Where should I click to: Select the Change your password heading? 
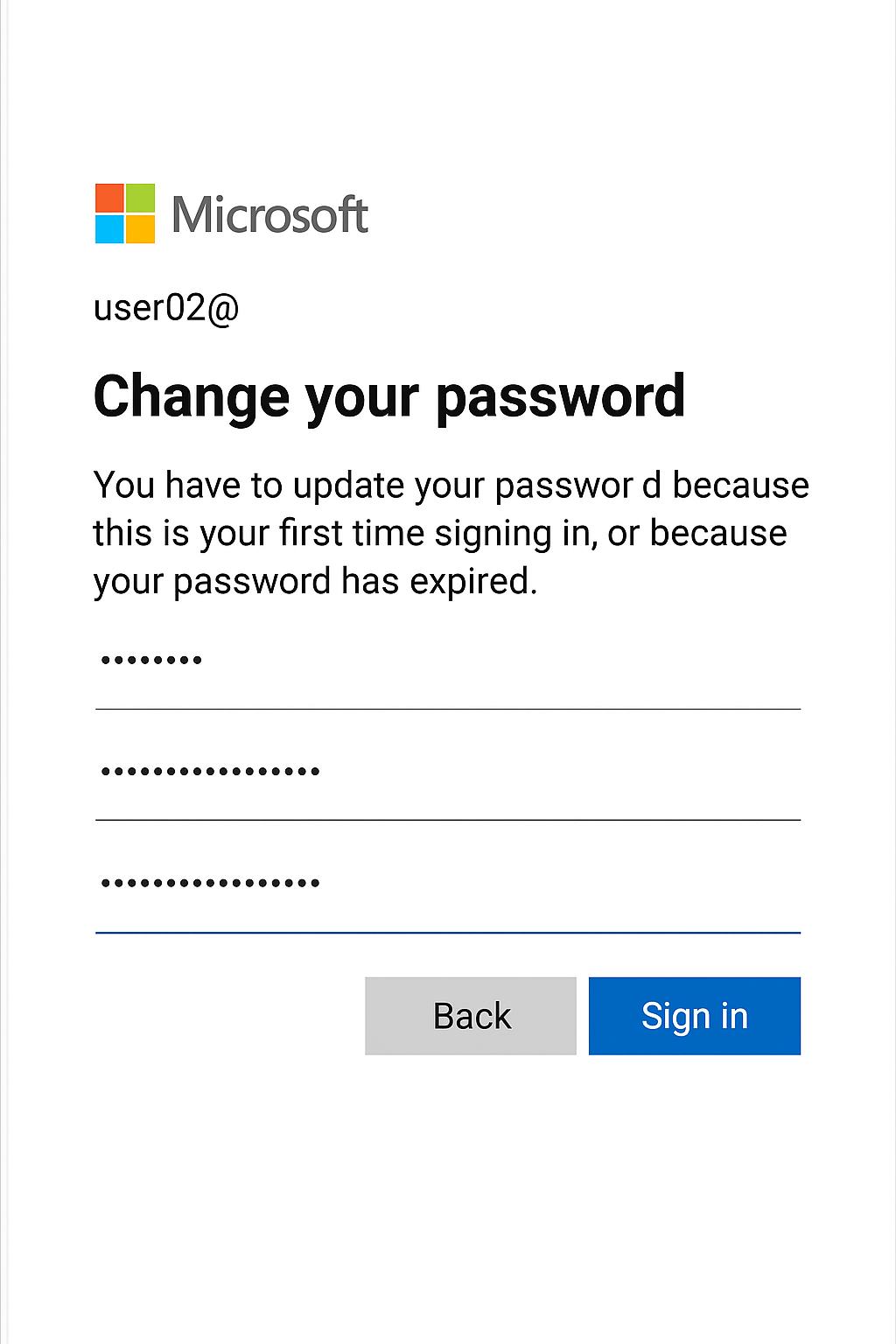[x=389, y=395]
